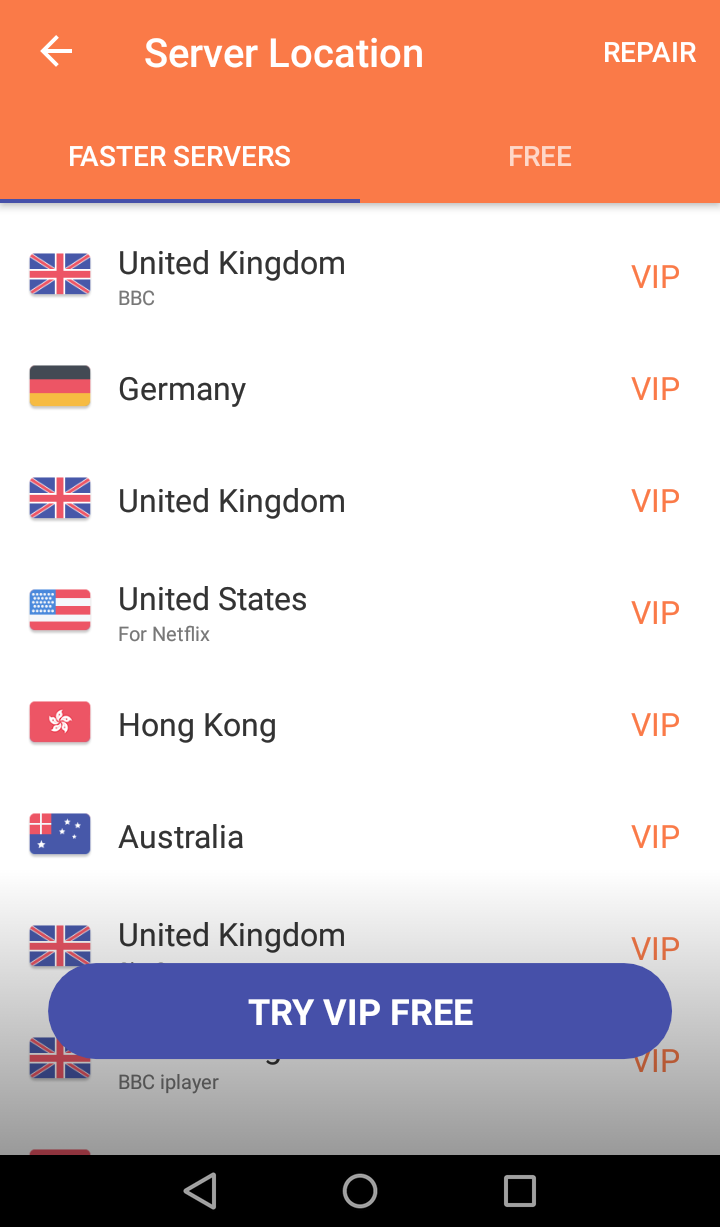Tap TRY VIP FREE
This screenshot has height=1227, width=720.
[360, 1011]
